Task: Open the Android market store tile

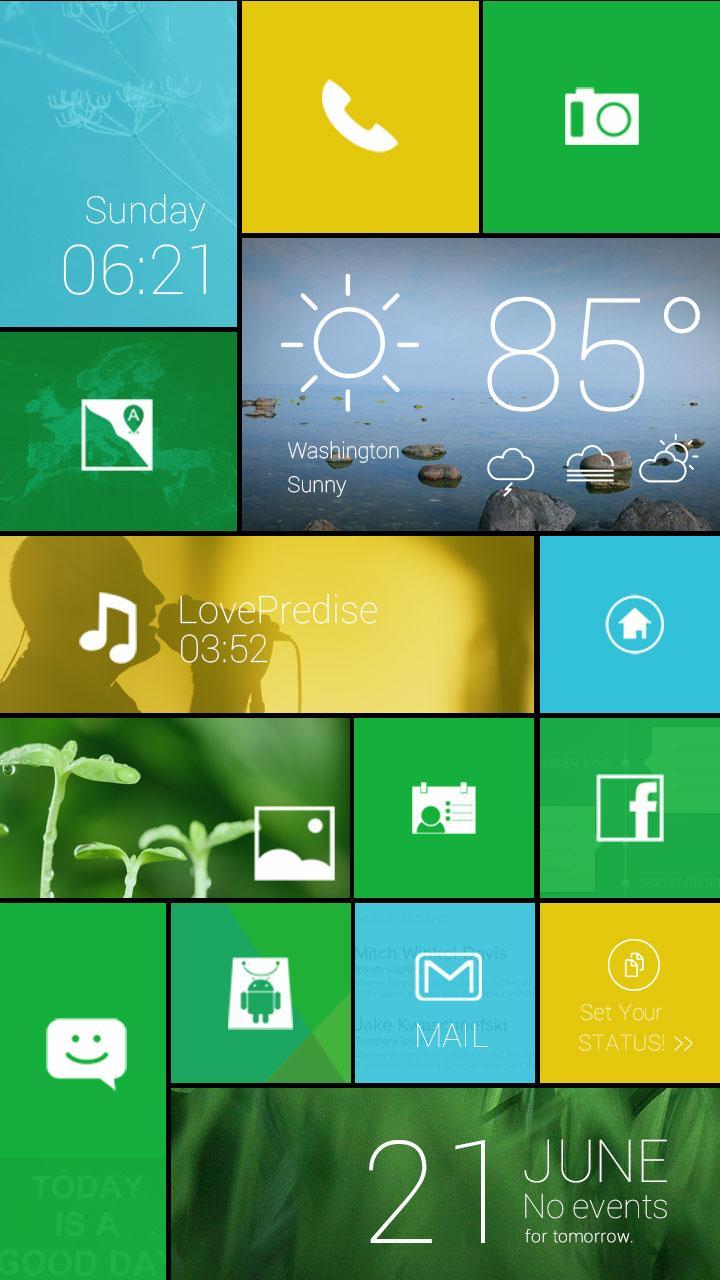Action: click(x=259, y=993)
